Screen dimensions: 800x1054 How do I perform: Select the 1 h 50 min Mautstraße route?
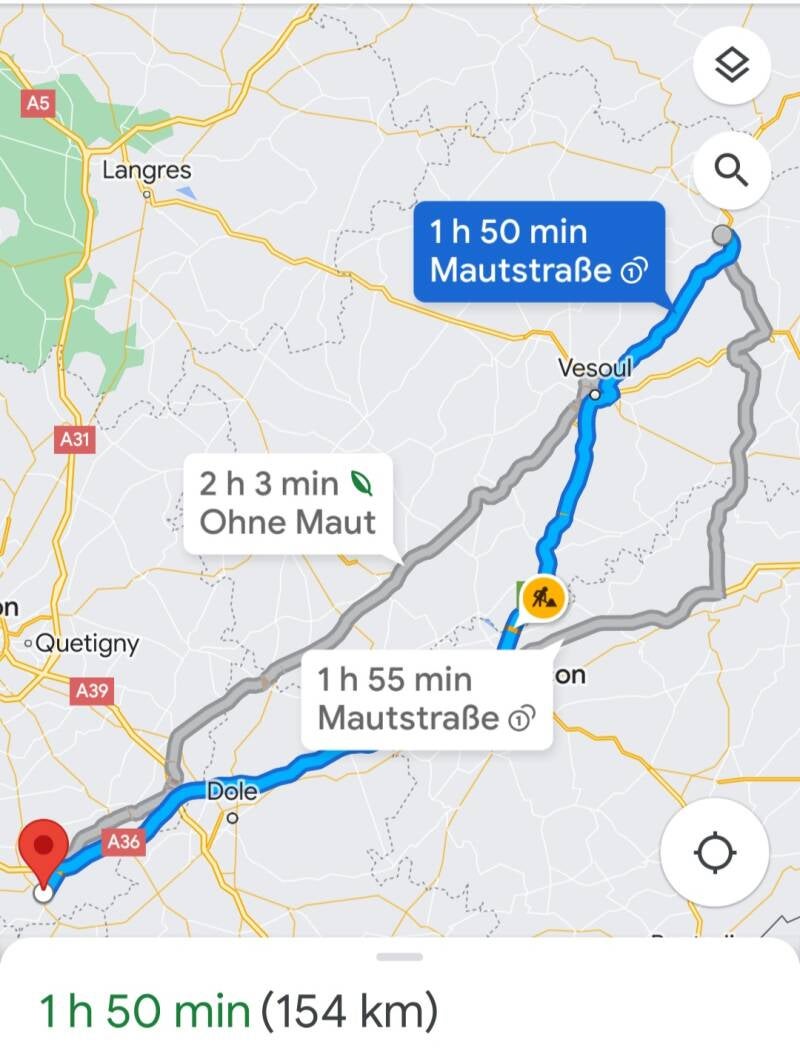pyautogui.click(x=539, y=251)
